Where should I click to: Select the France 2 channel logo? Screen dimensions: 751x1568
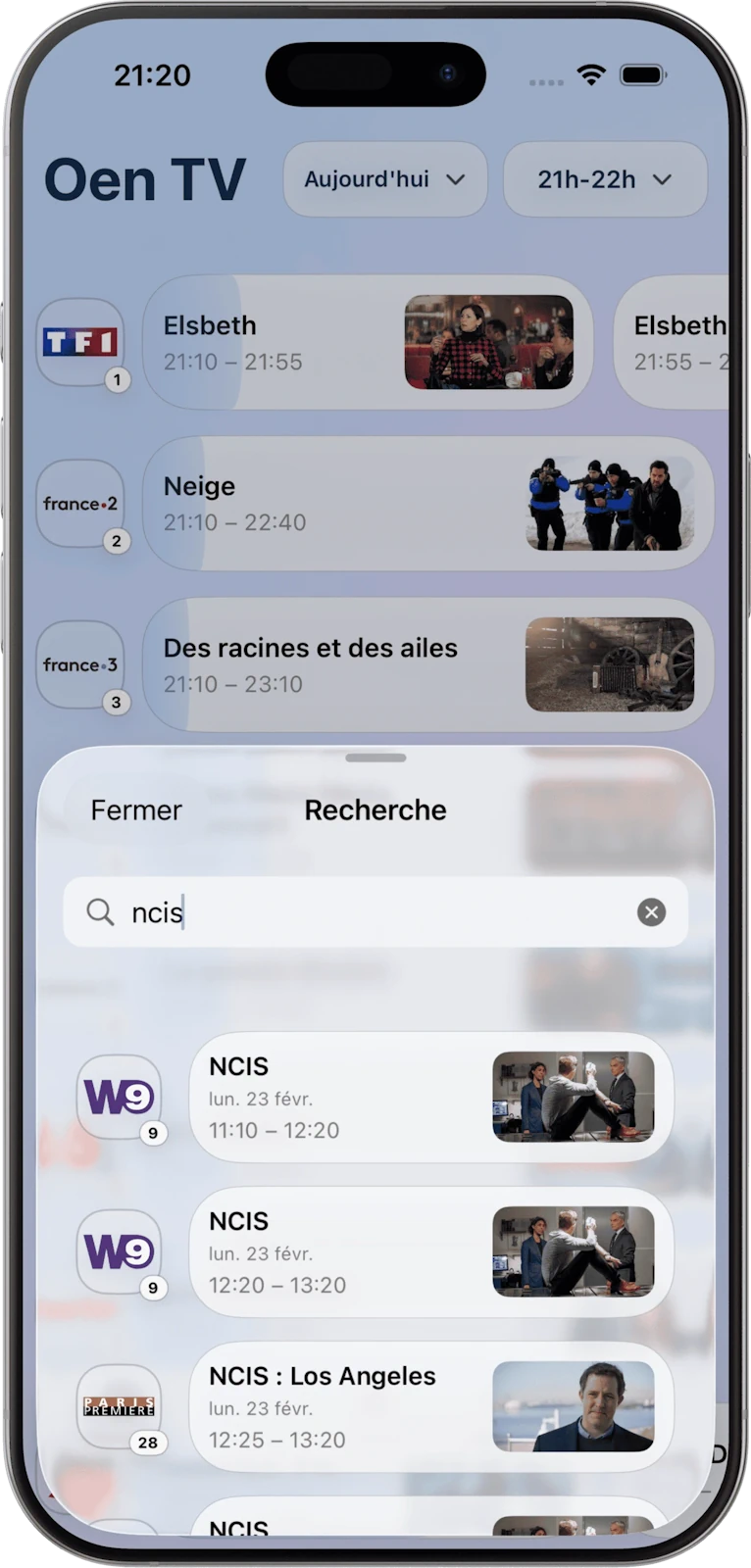[x=80, y=504]
